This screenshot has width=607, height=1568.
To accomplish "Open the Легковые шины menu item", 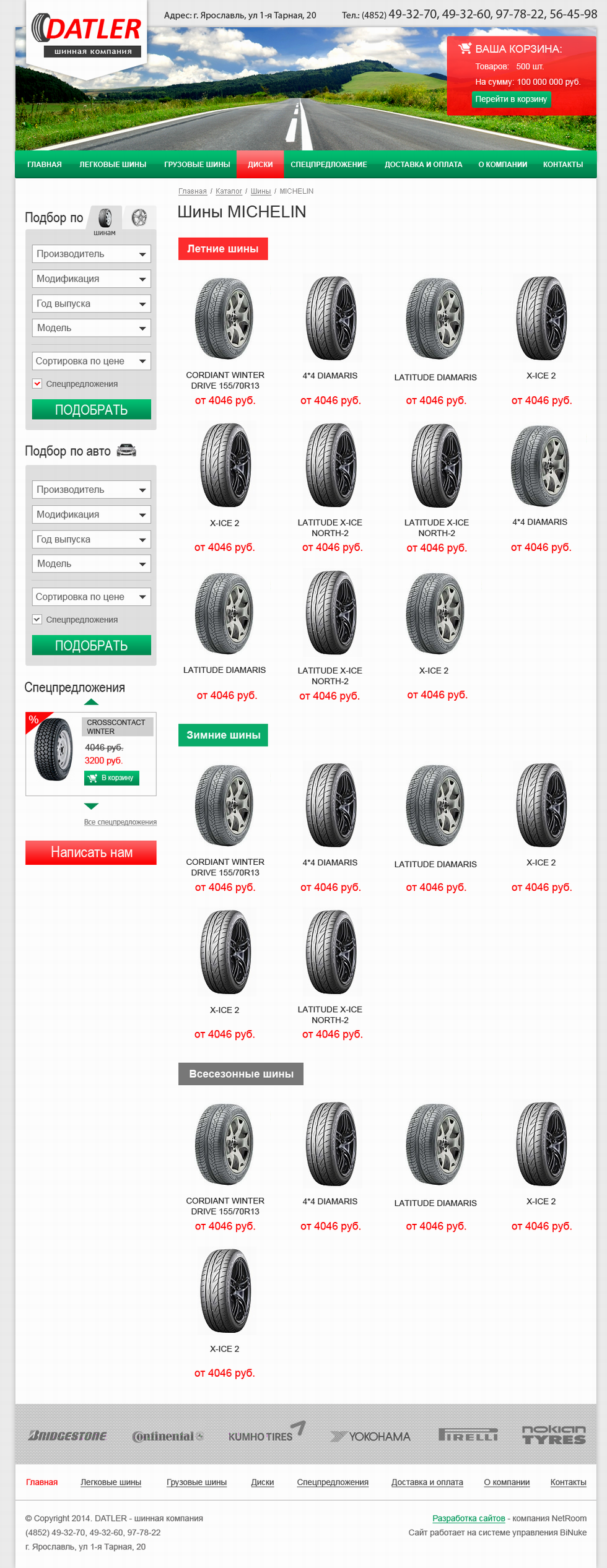I will [x=113, y=165].
